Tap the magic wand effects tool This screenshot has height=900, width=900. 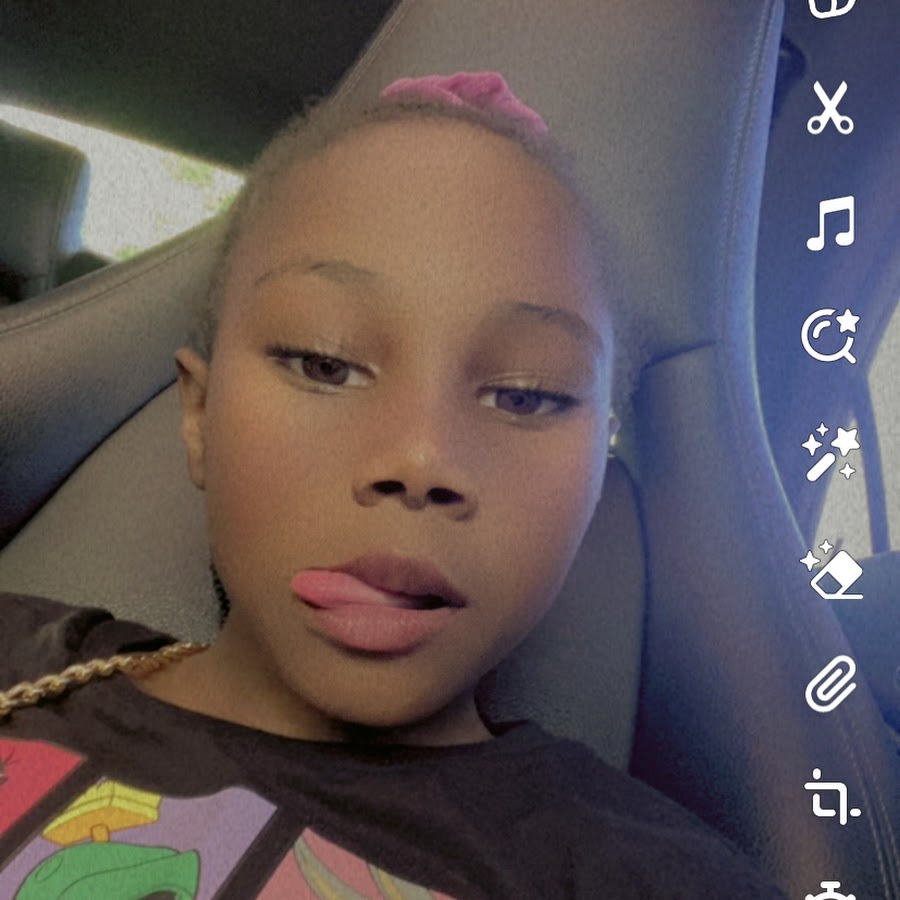pyautogui.click(x=831, y=452)
